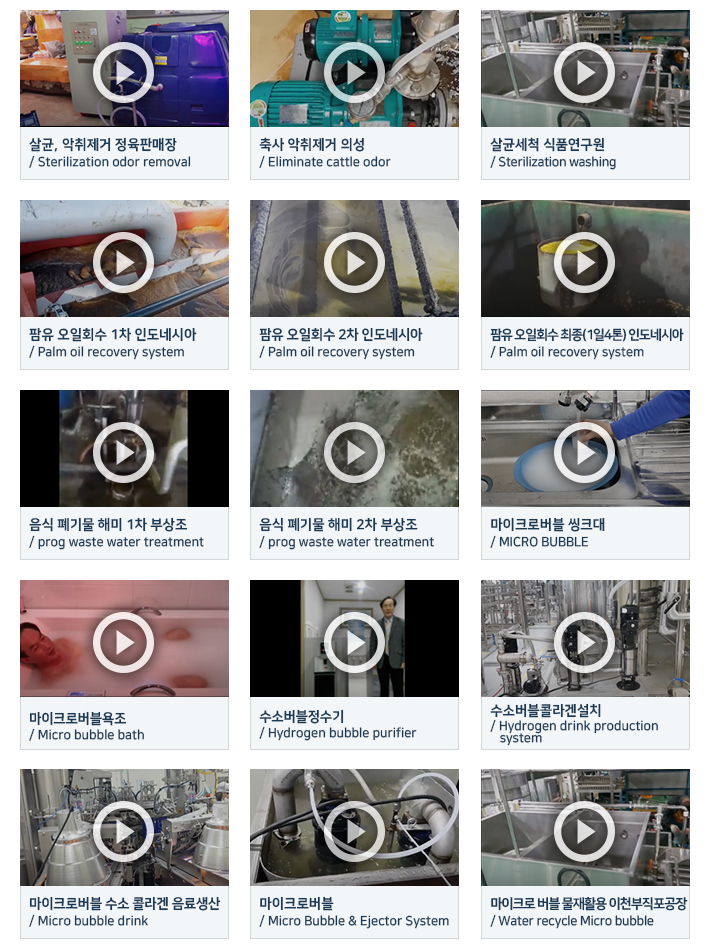710x946 pixels.
Task: Play the Sterilization washing video
Action: point(585,72)
